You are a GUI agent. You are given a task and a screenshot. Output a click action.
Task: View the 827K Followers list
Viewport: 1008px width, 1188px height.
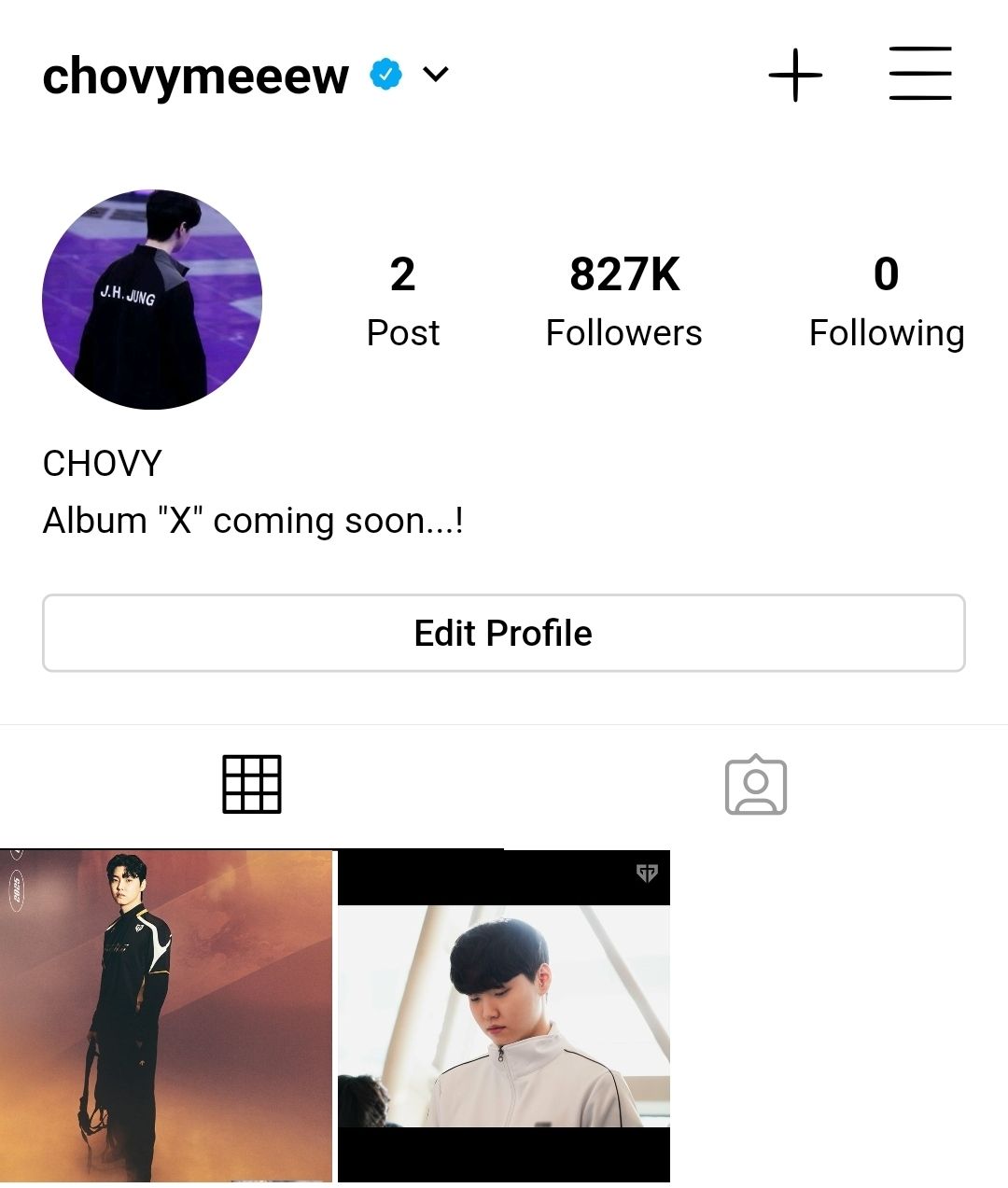(x=623, y=301)
